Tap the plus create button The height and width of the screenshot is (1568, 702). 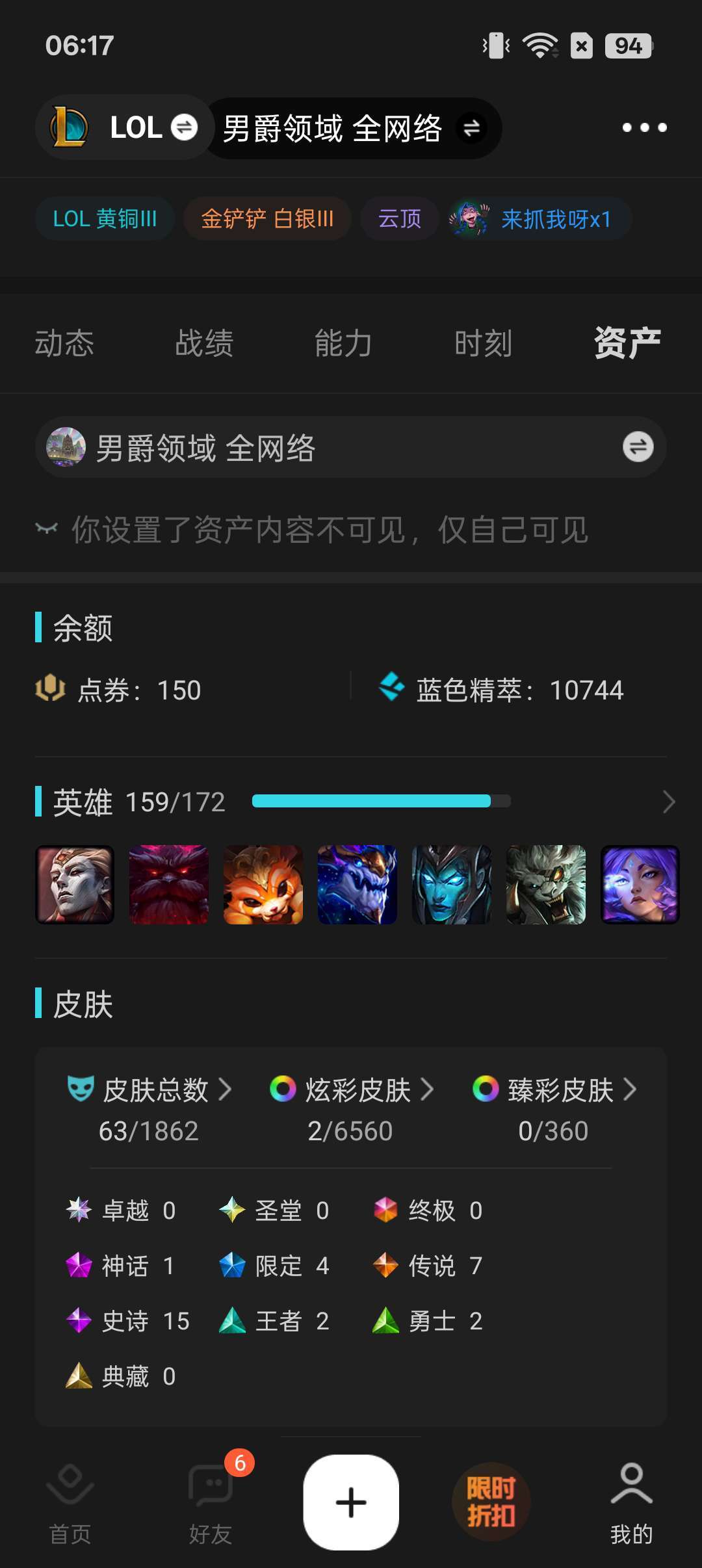coord(351,1502)
